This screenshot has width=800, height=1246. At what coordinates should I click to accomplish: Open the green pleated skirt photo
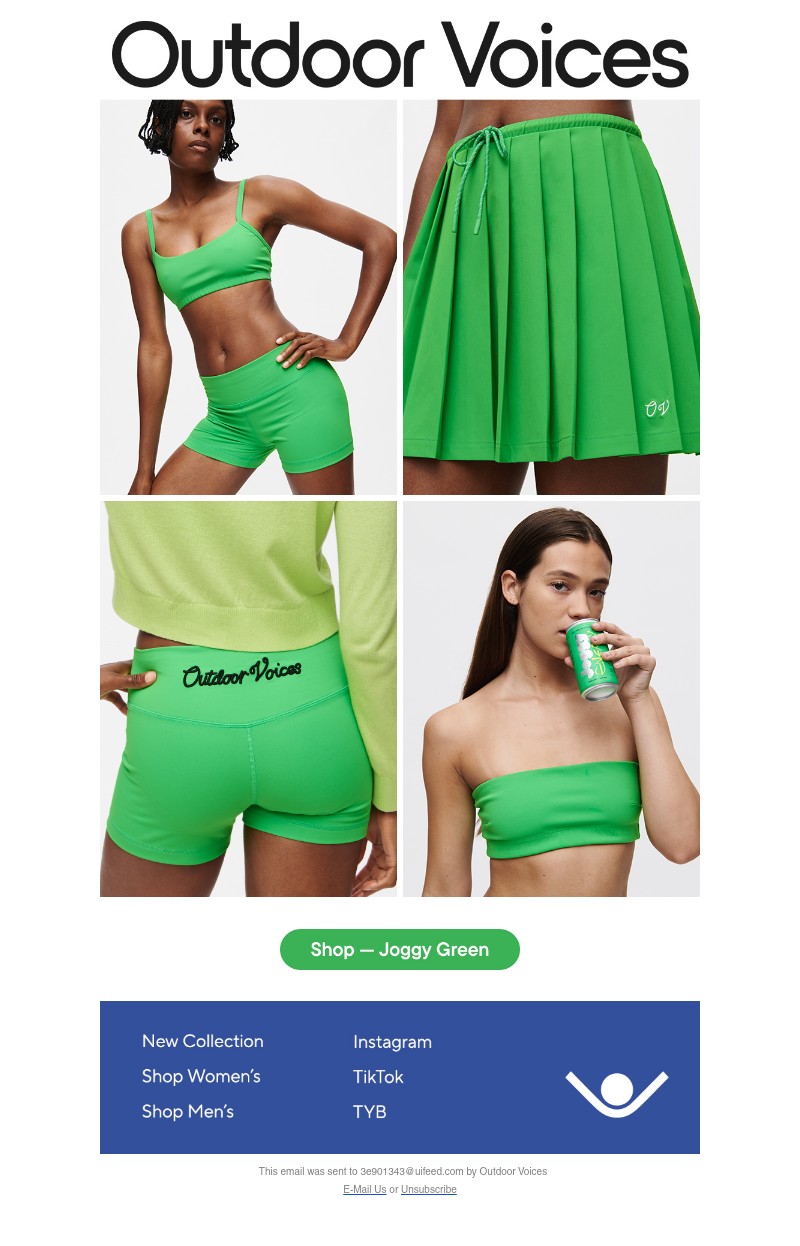(x=551, y=297)
